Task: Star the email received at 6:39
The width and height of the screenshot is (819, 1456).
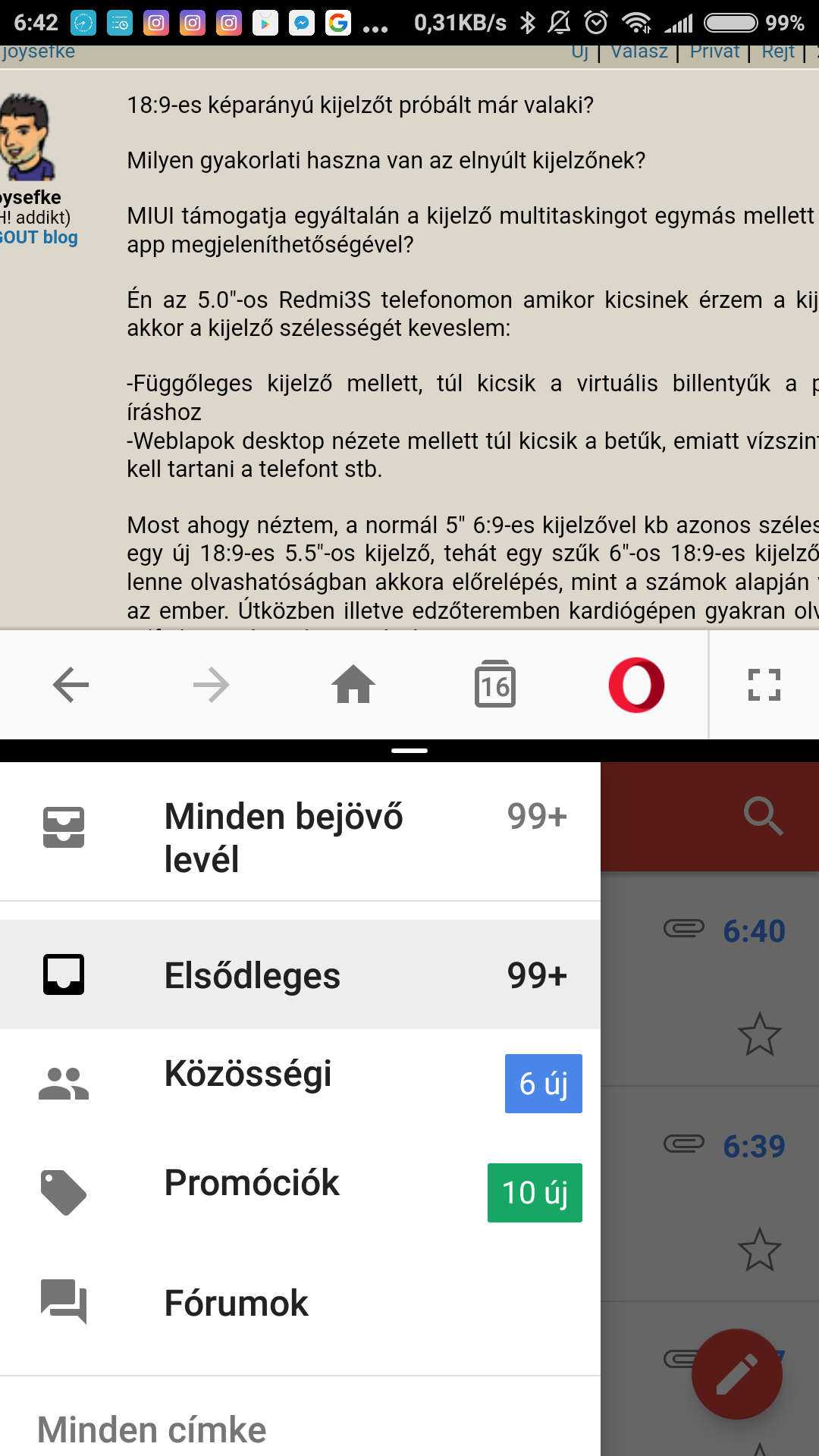Action: 759,1250
